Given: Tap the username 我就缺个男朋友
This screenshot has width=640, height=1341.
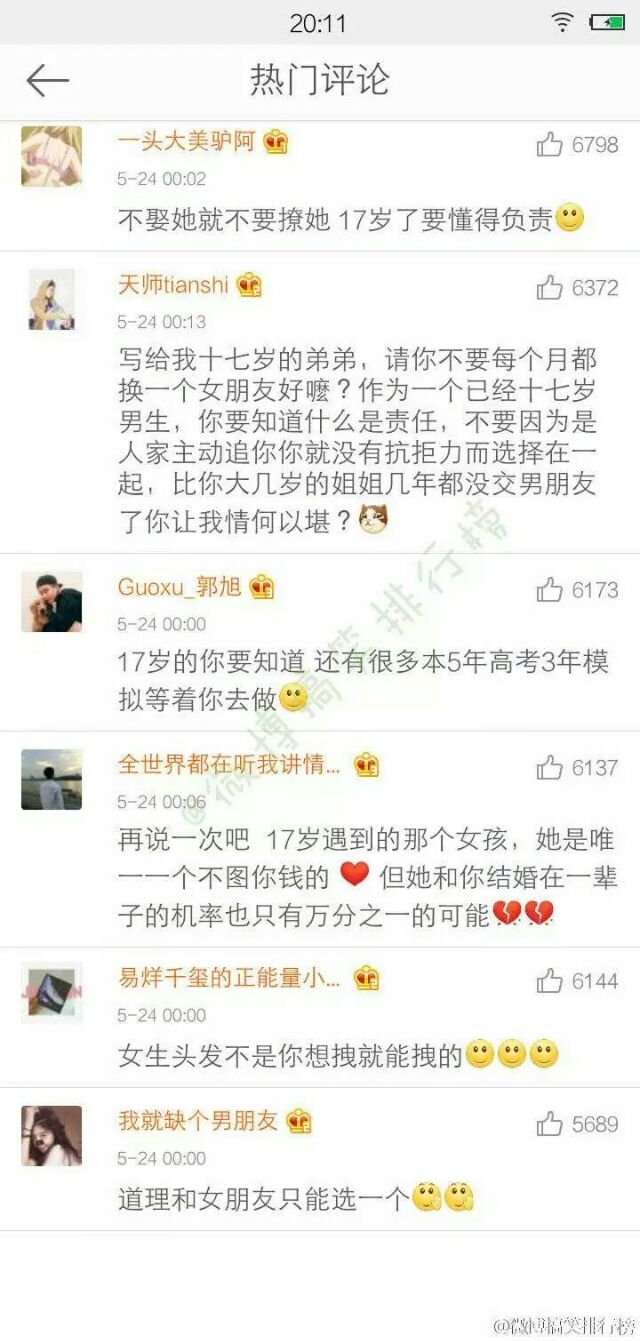Looking at the screenshot, I should coord(198,1120).
